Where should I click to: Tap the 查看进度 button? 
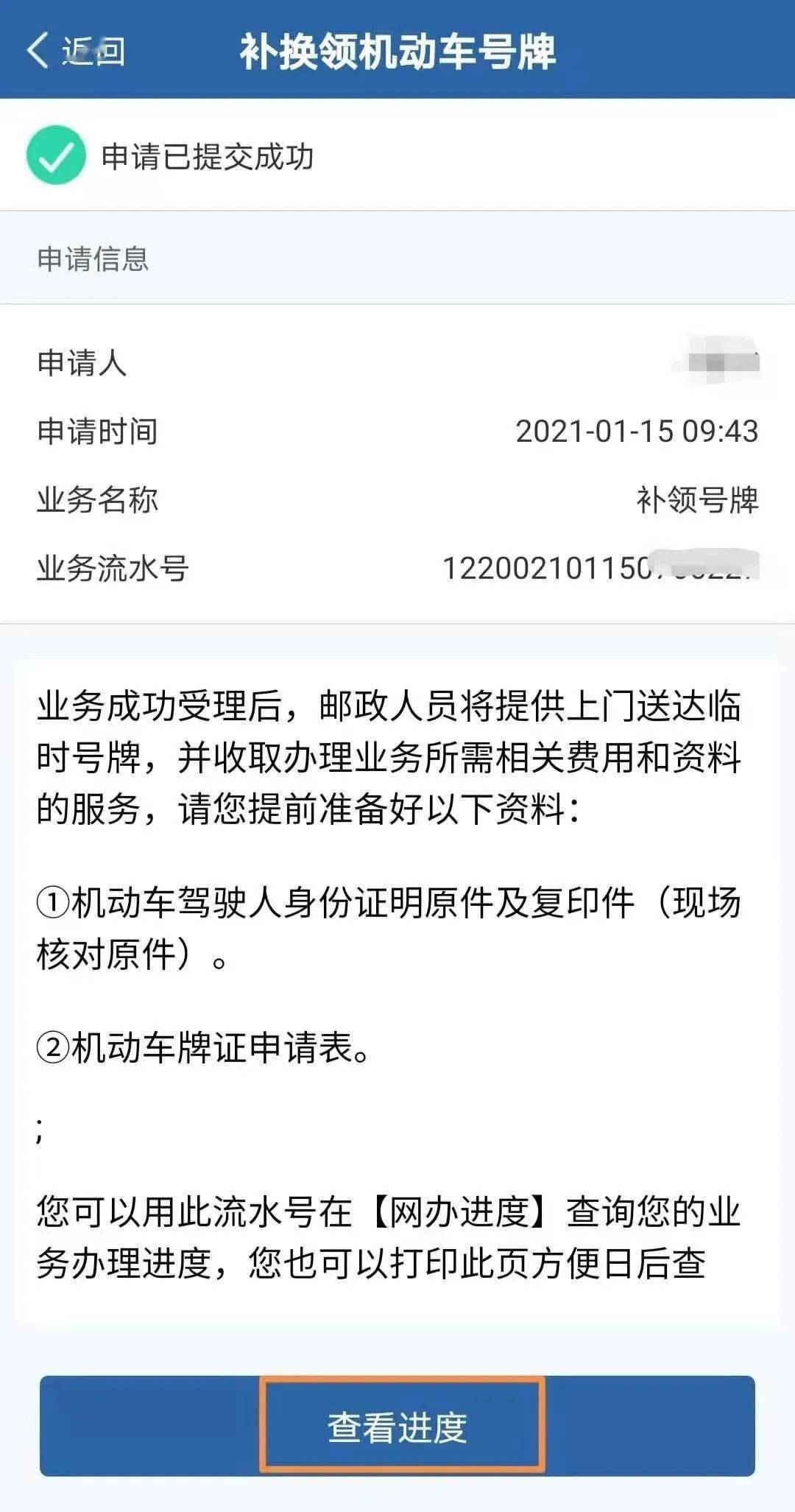coord(397,1426)
